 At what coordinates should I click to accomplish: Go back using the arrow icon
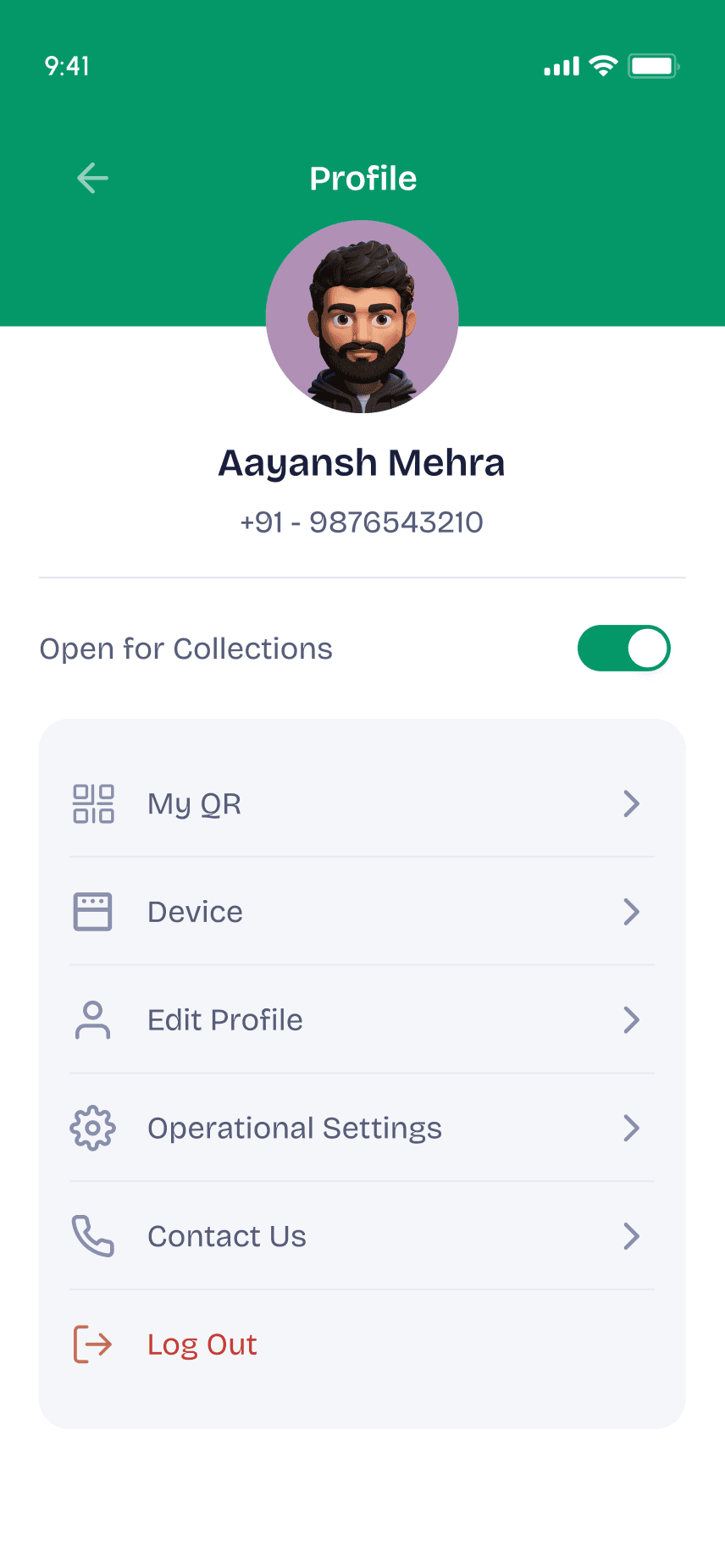coord(92,178)
